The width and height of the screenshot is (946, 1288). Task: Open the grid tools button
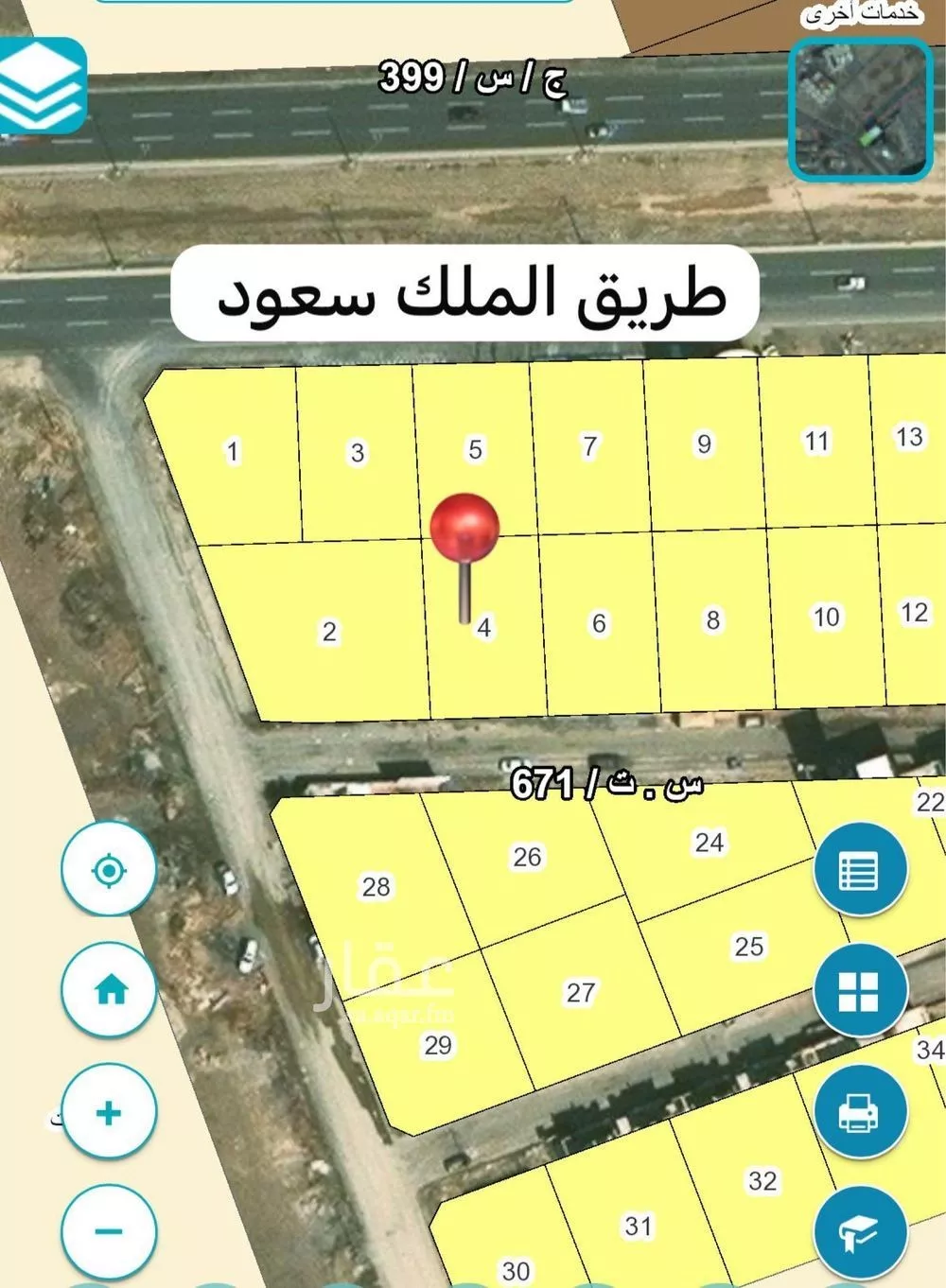click(x=859, y=991)
